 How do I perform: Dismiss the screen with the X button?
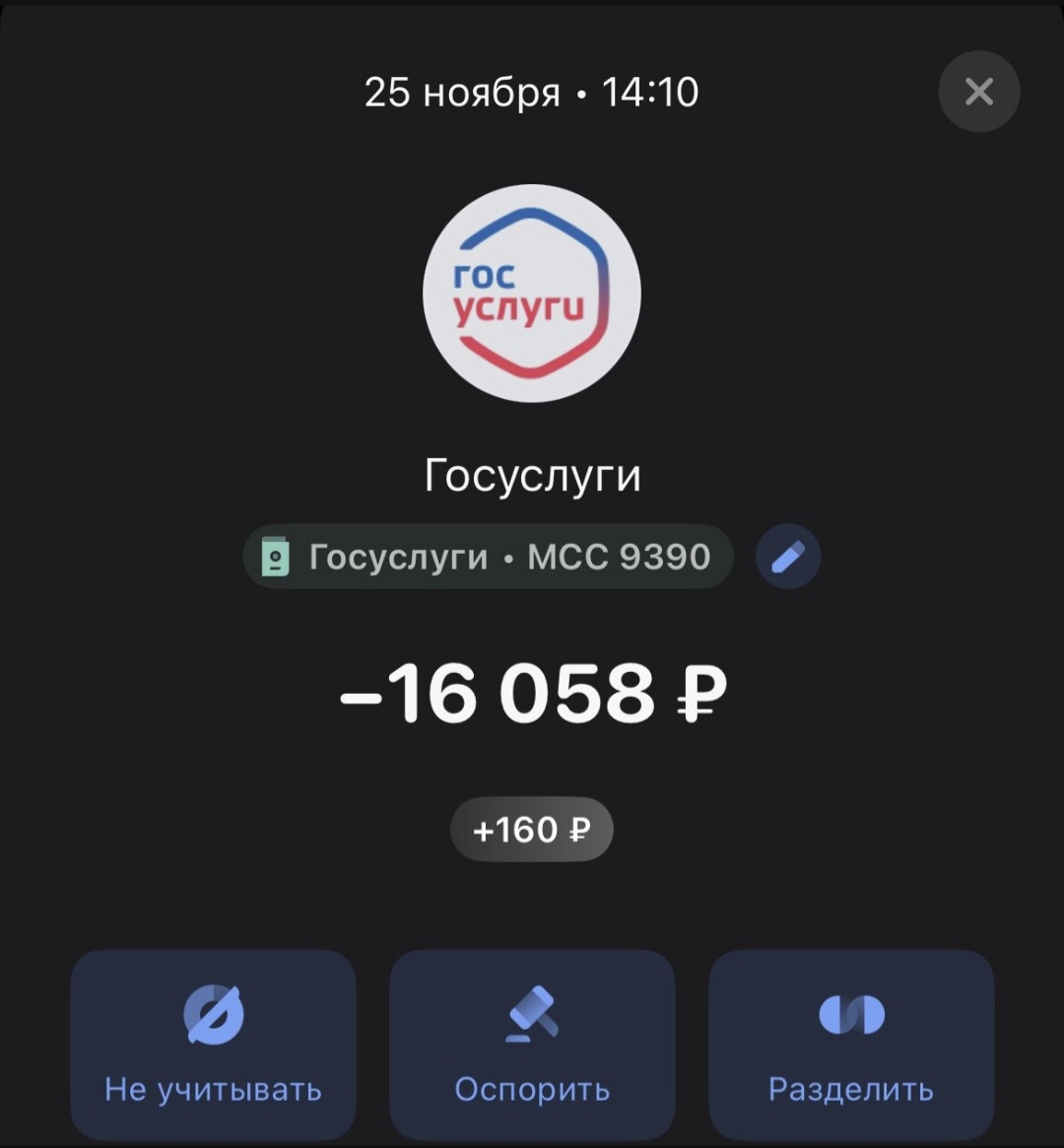[978, 92]
